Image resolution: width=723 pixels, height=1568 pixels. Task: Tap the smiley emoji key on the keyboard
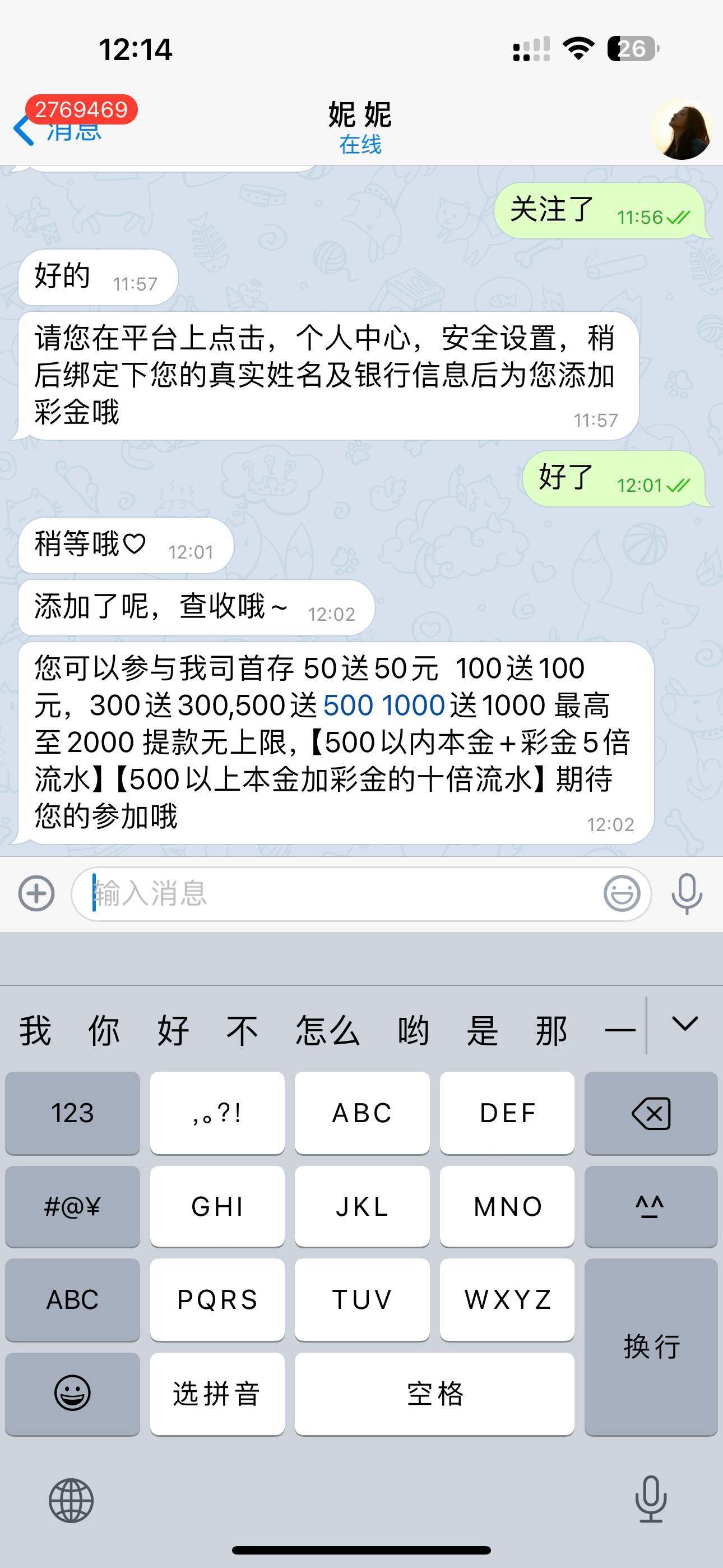(x=72, y=1392)
